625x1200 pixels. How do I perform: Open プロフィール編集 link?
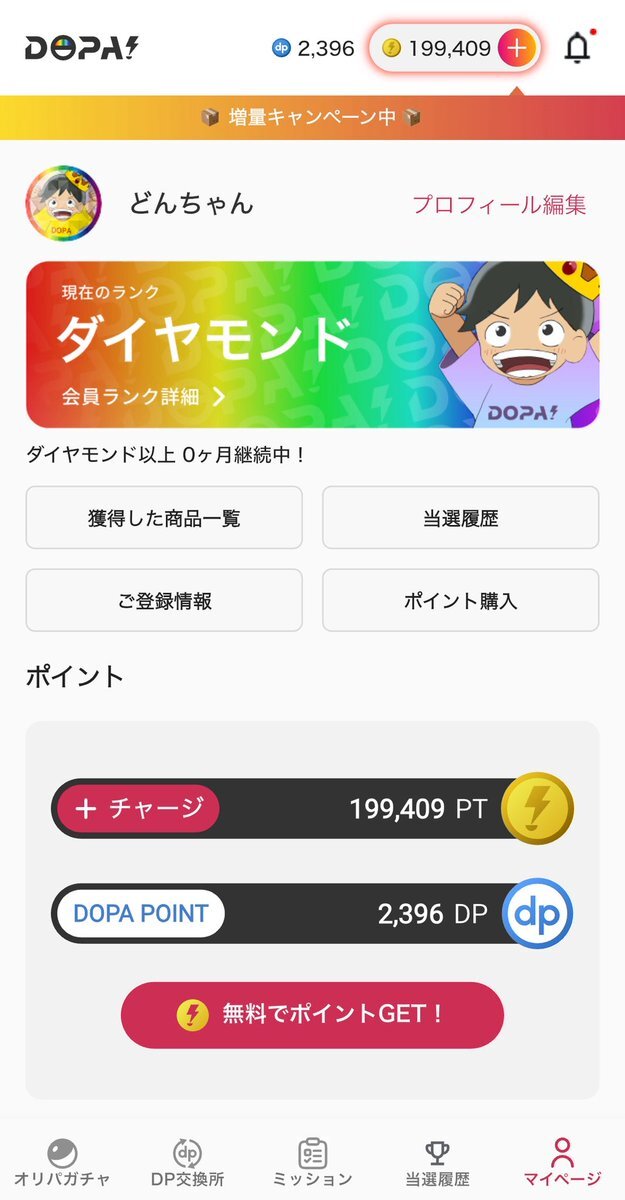coord(499,205)
